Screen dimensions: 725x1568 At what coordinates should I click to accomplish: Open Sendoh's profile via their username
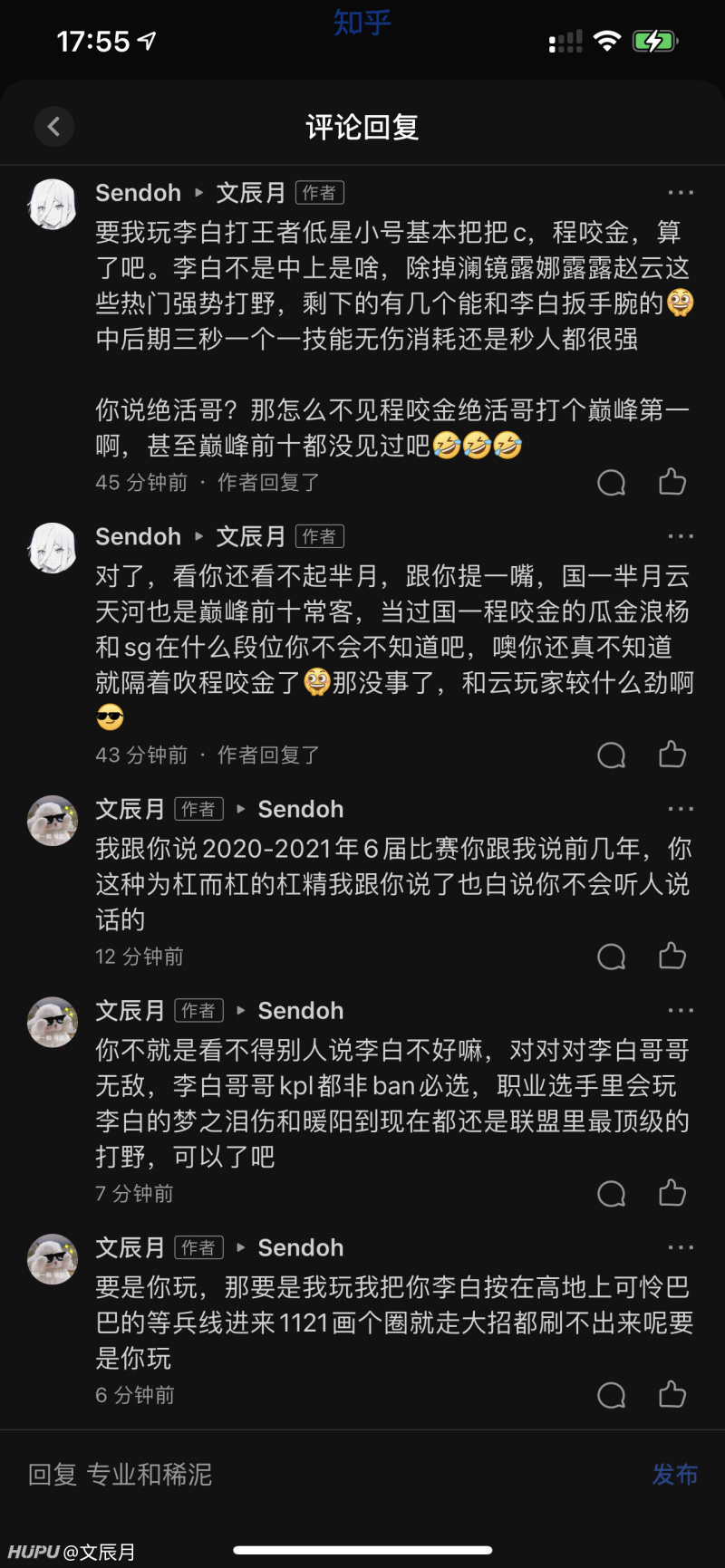(x=138, y=192)
